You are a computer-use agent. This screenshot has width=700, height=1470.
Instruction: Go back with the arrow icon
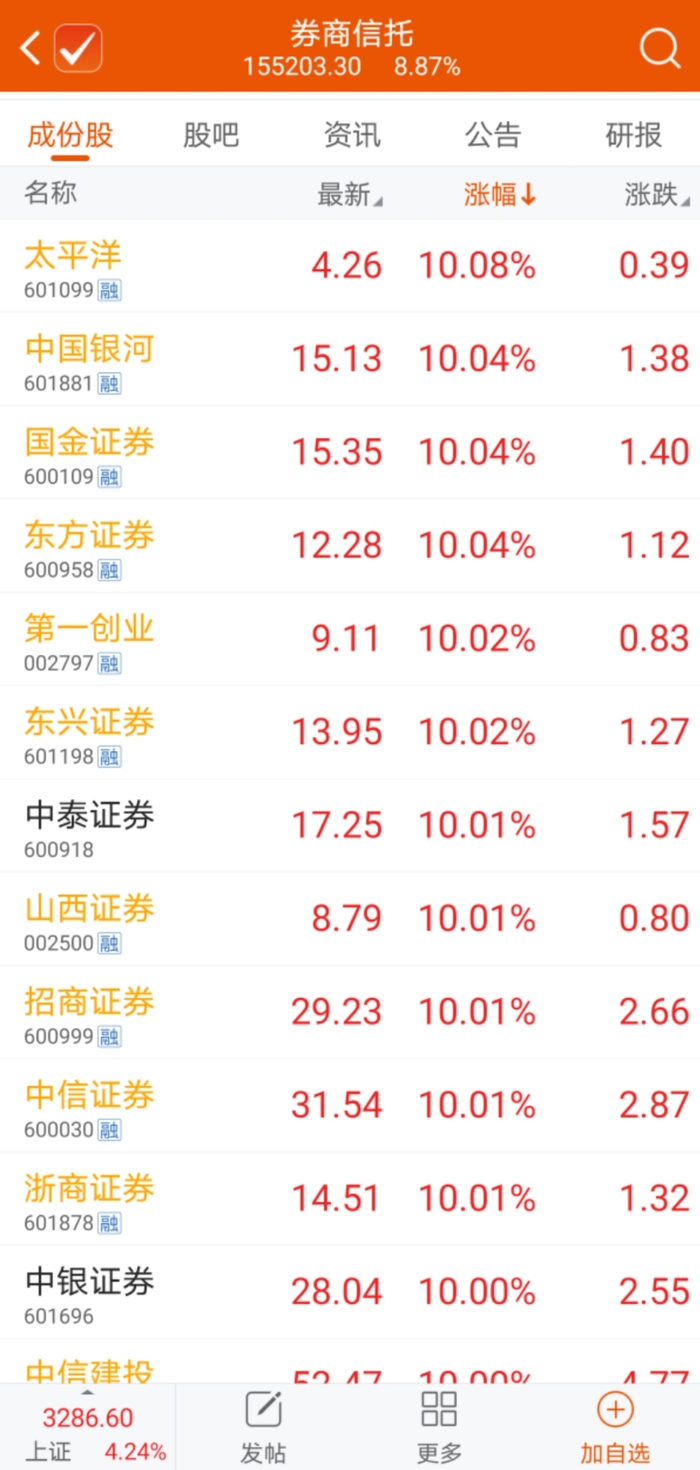(x=30, y=47)
